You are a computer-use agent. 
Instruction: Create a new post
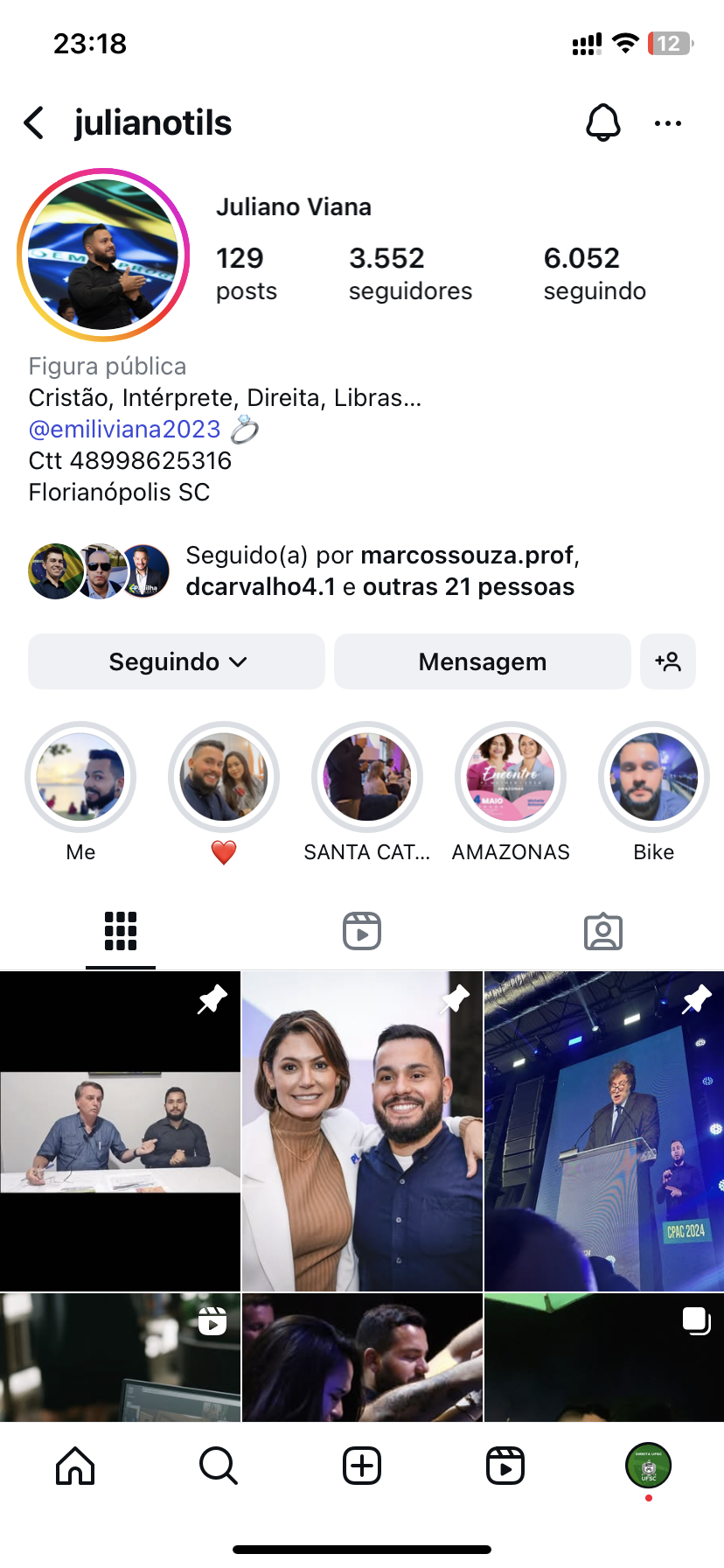(362, 1466)
